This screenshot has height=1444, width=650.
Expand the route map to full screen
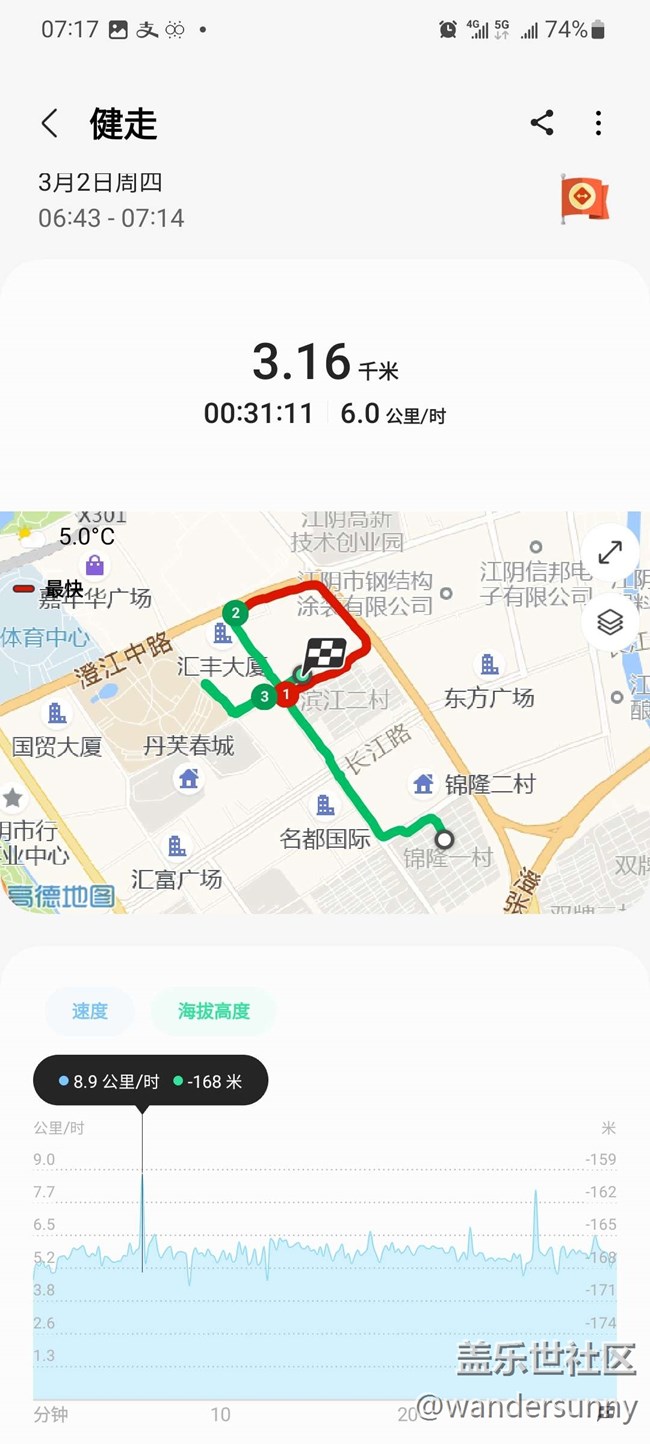pos(610,551)
